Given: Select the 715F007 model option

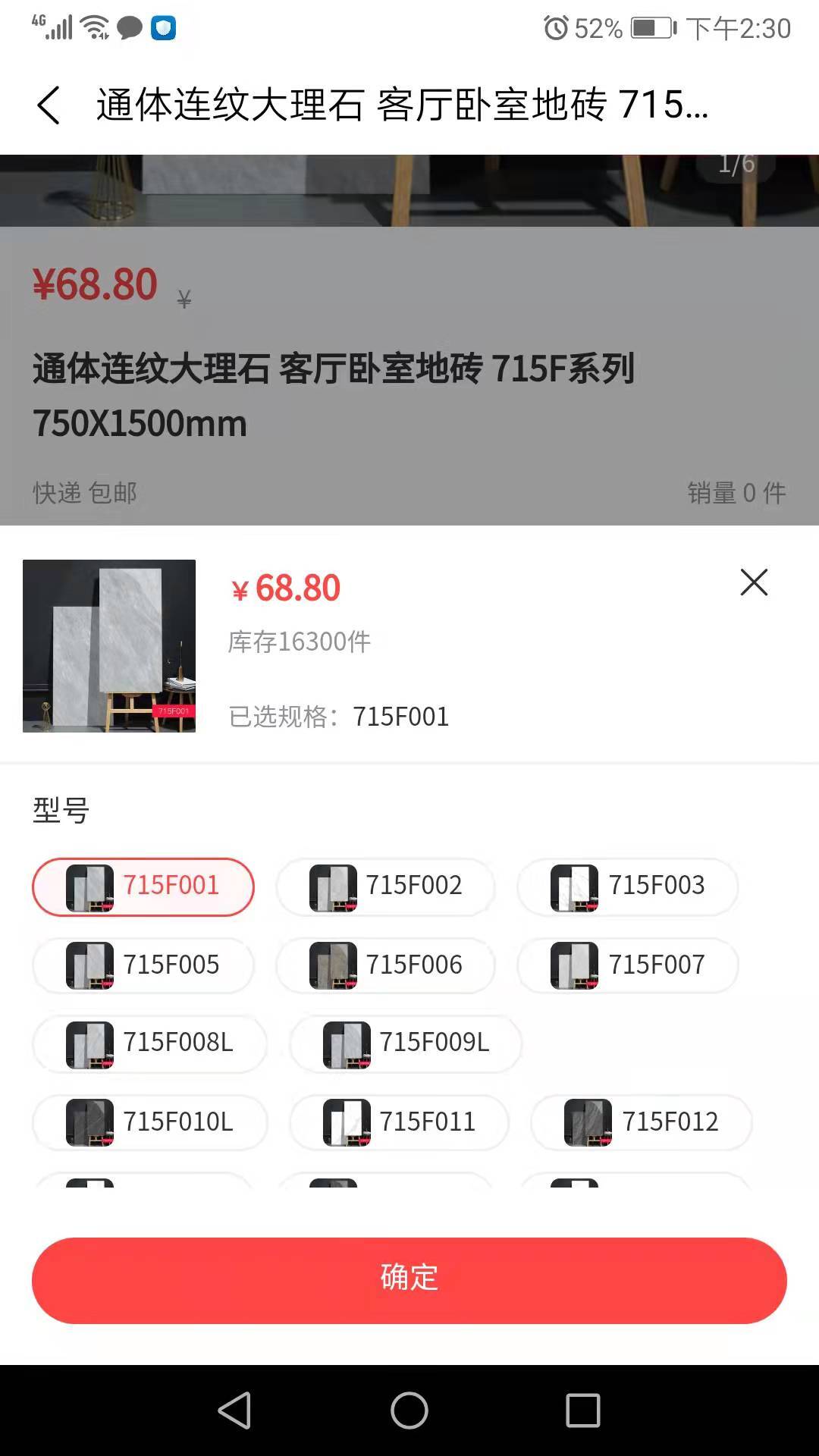Looking at the screenshot, I should [626, 966].
